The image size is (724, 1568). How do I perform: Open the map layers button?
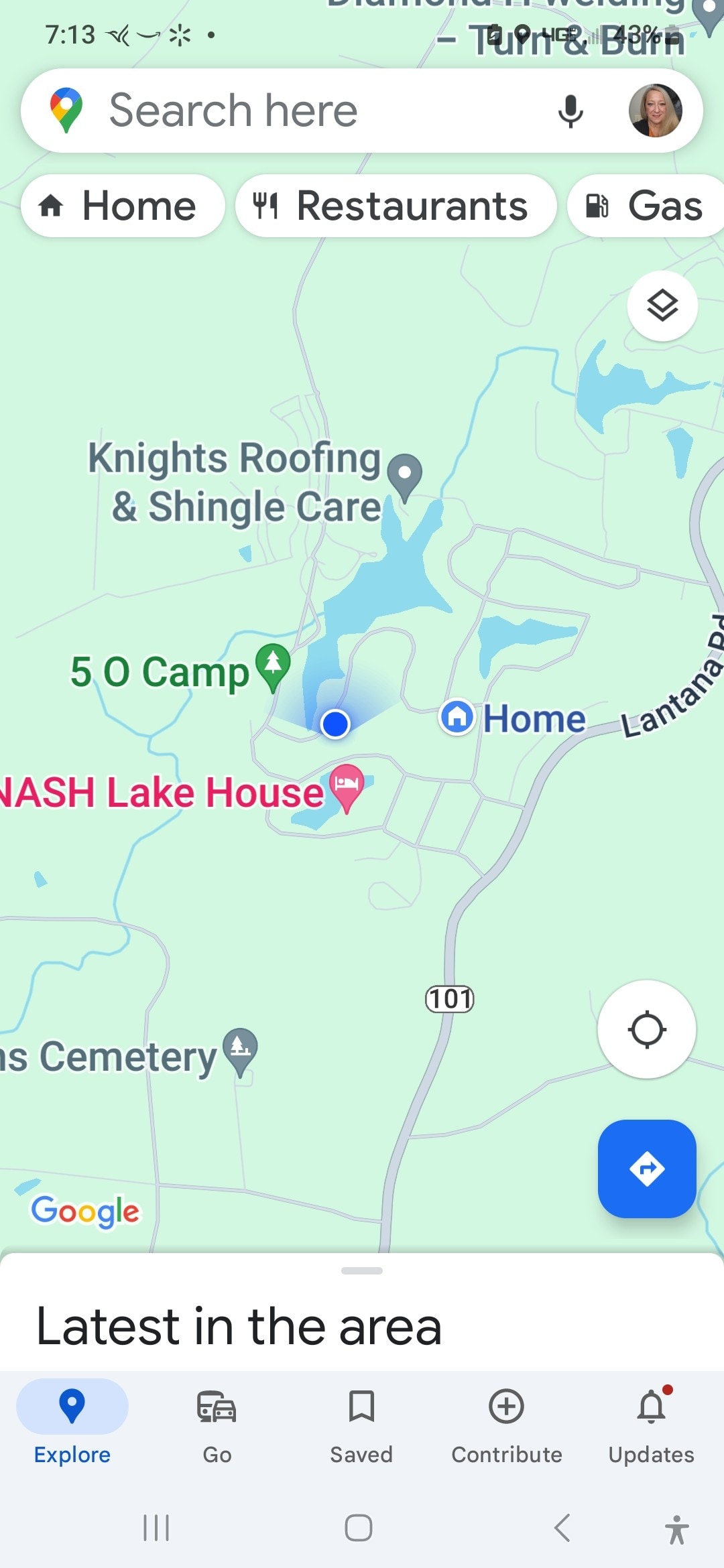click(x=662, y=306)
